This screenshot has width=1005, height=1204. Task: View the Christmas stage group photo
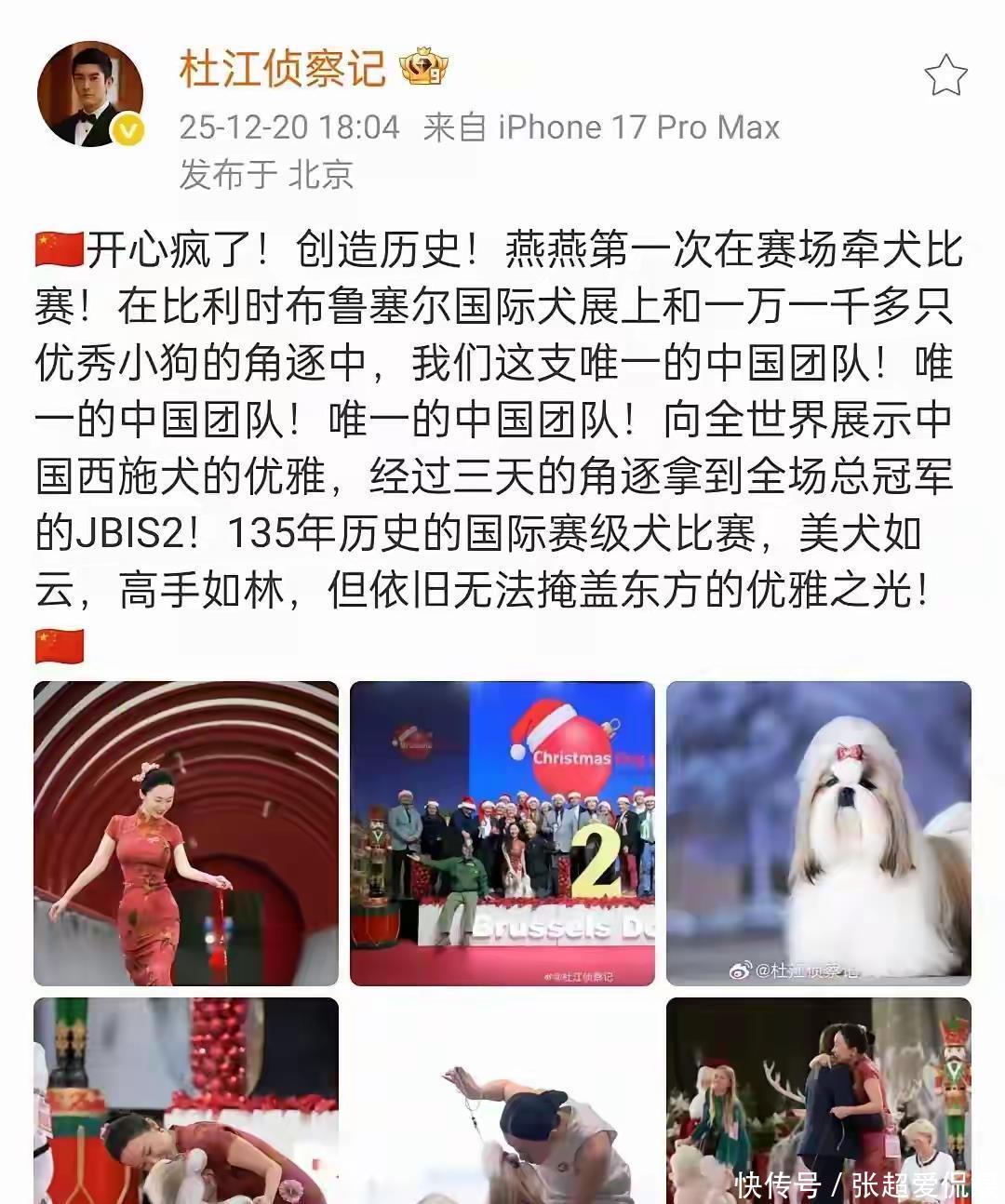click(x=502, y=834)
